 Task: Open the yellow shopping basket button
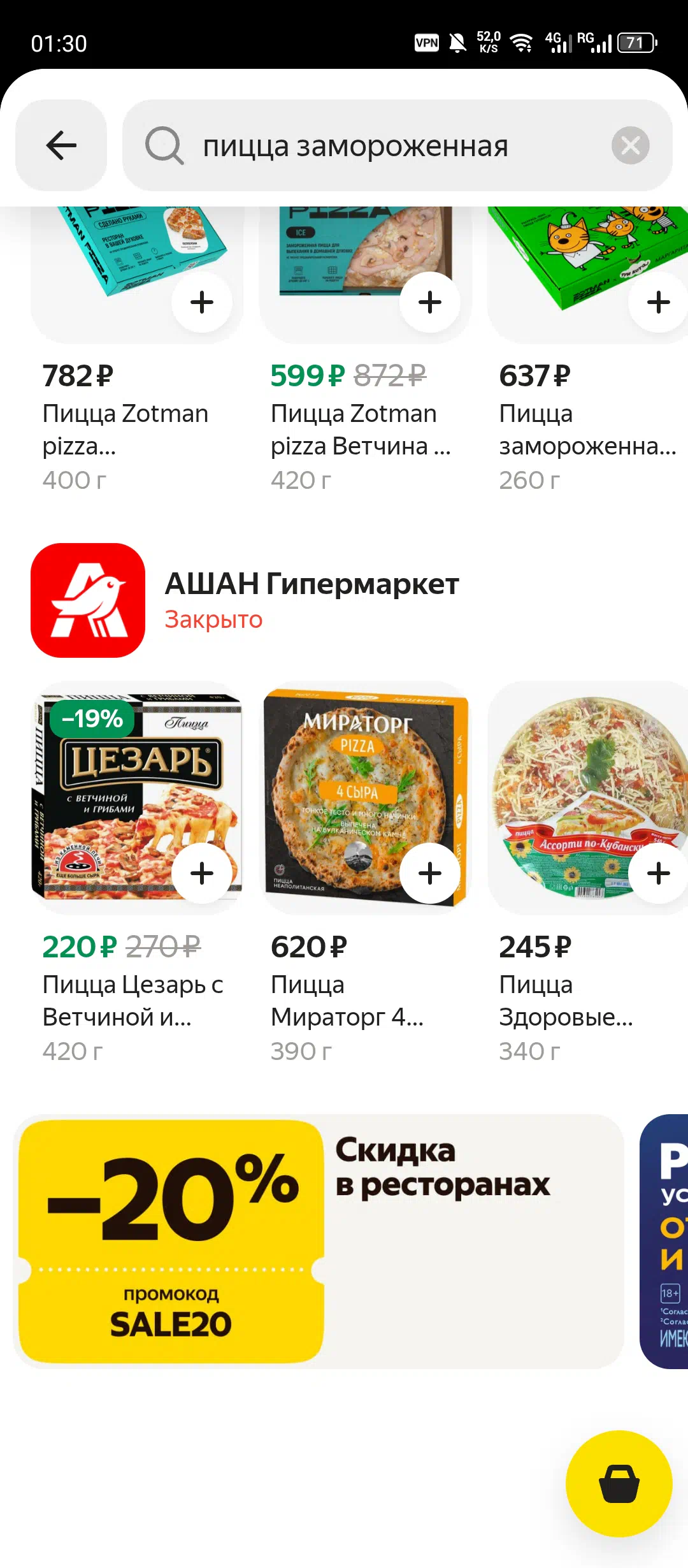pos(619,1484)
